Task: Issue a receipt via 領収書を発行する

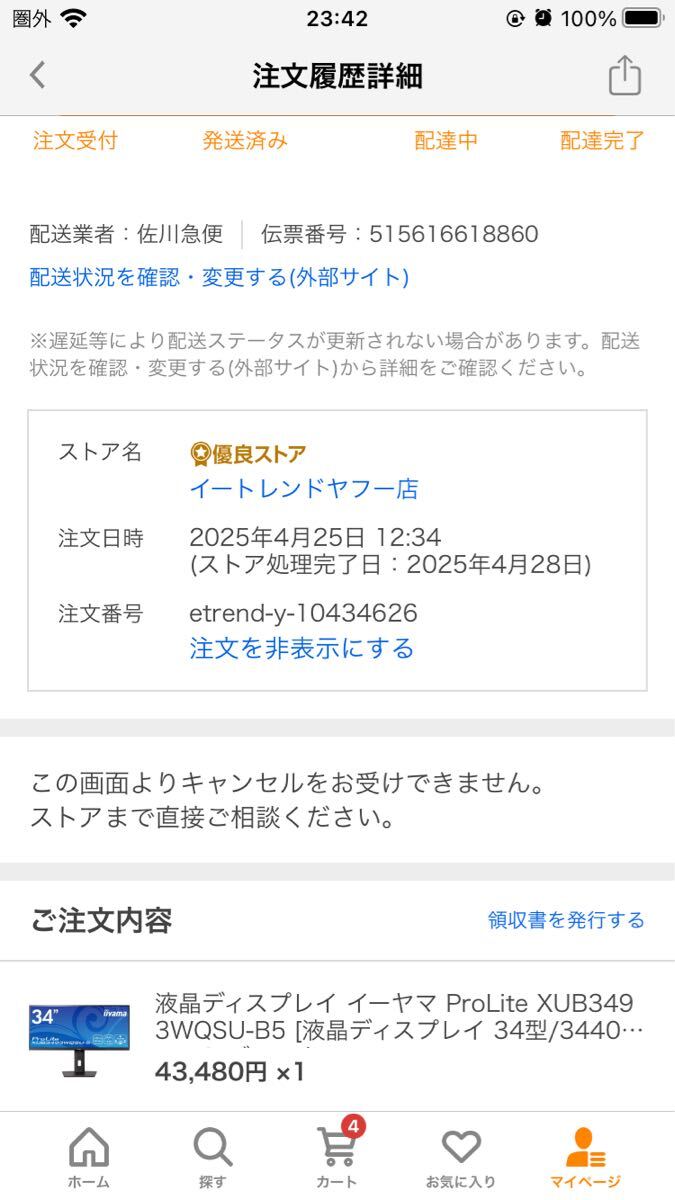Action: click(x=566, y=920)
